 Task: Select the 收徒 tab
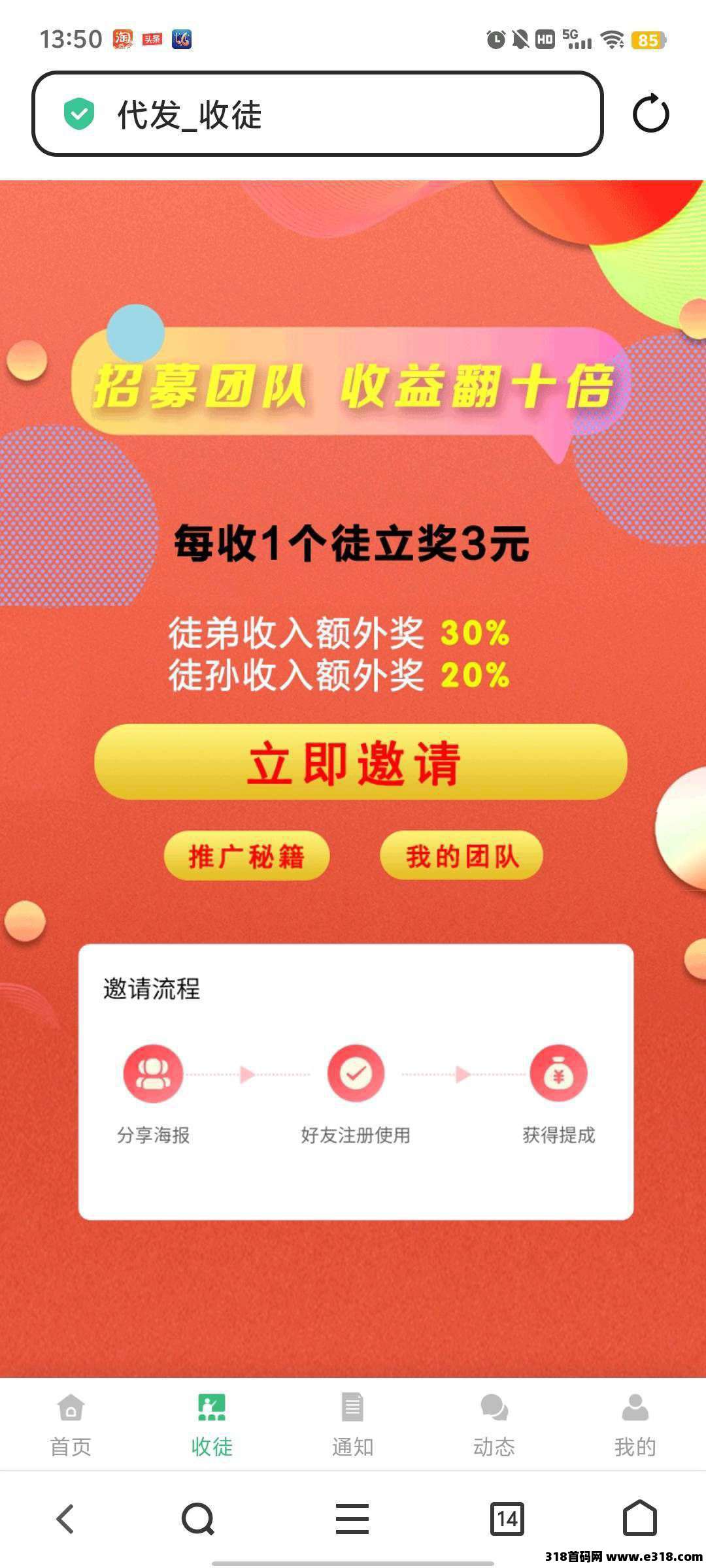pyautogui.click(x=212, y=1424)
